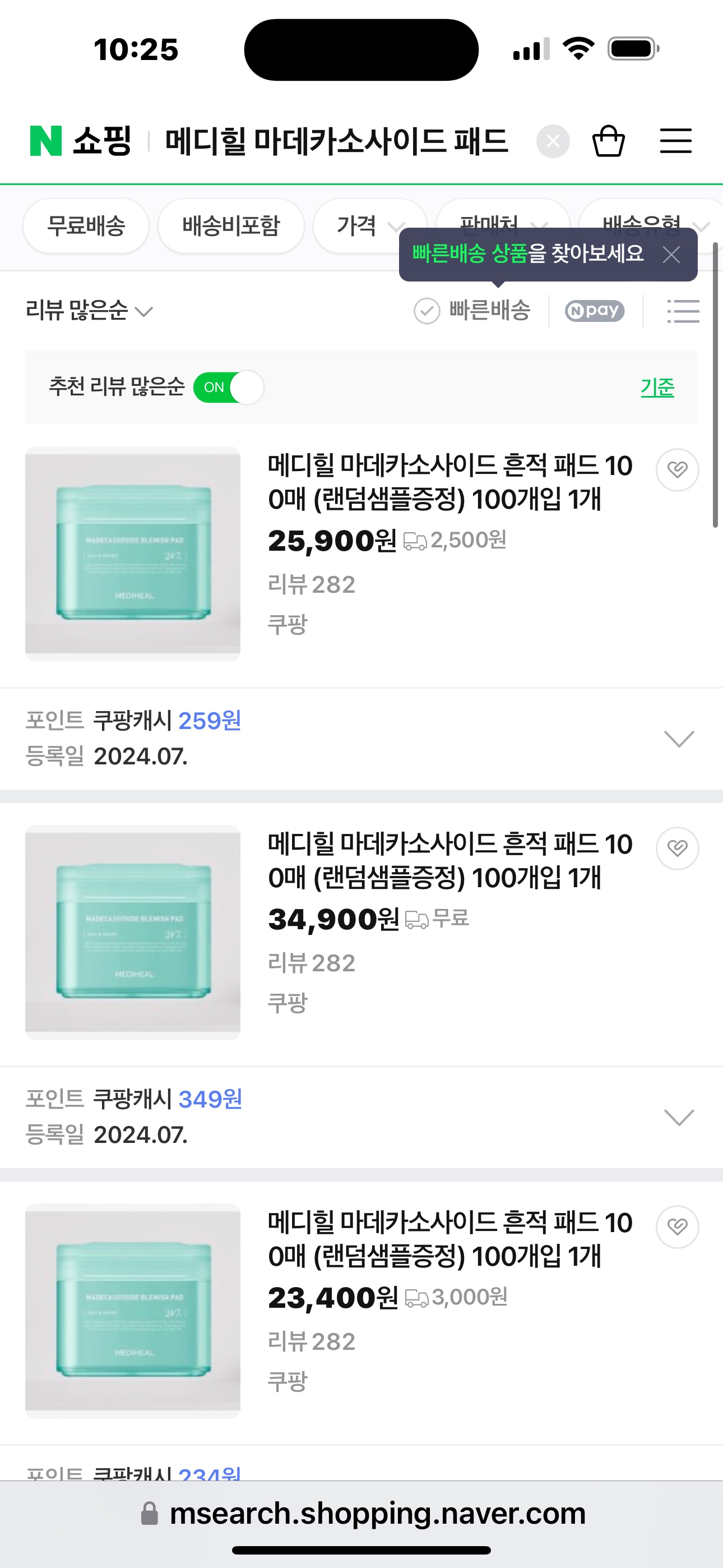Add the 23,400원 item to wishlist
This screenshot has height=1568, width=723.
[x=676, y=1227]
